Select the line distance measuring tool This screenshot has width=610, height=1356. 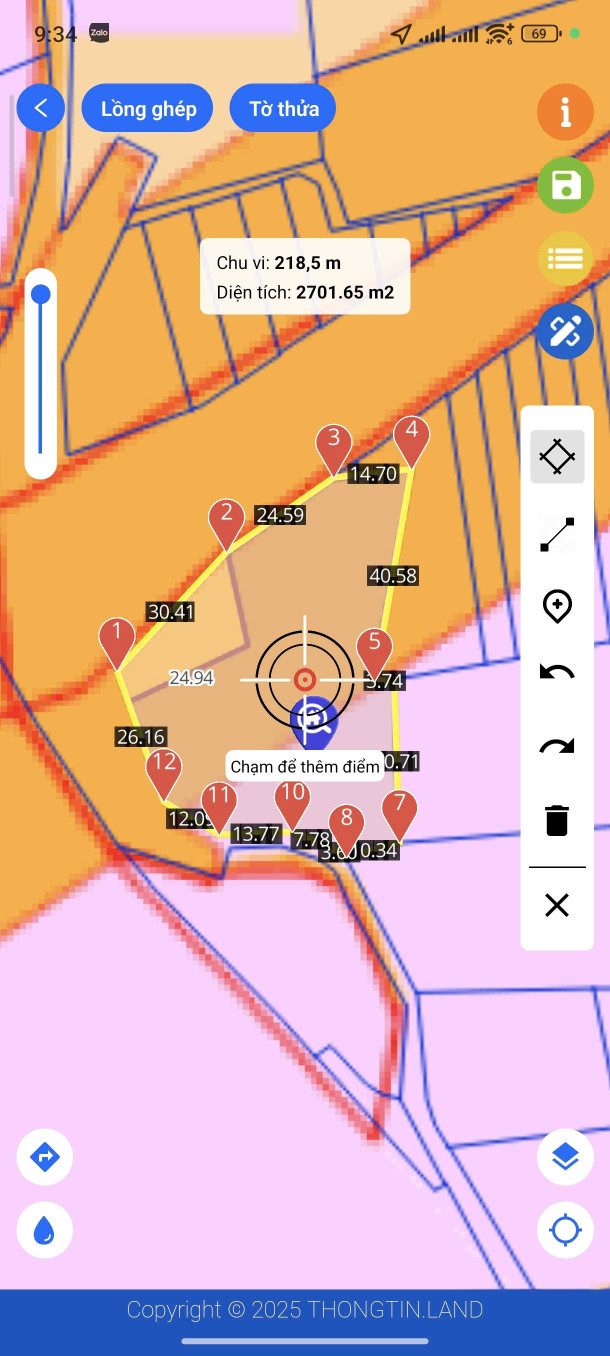click(557, 534)
